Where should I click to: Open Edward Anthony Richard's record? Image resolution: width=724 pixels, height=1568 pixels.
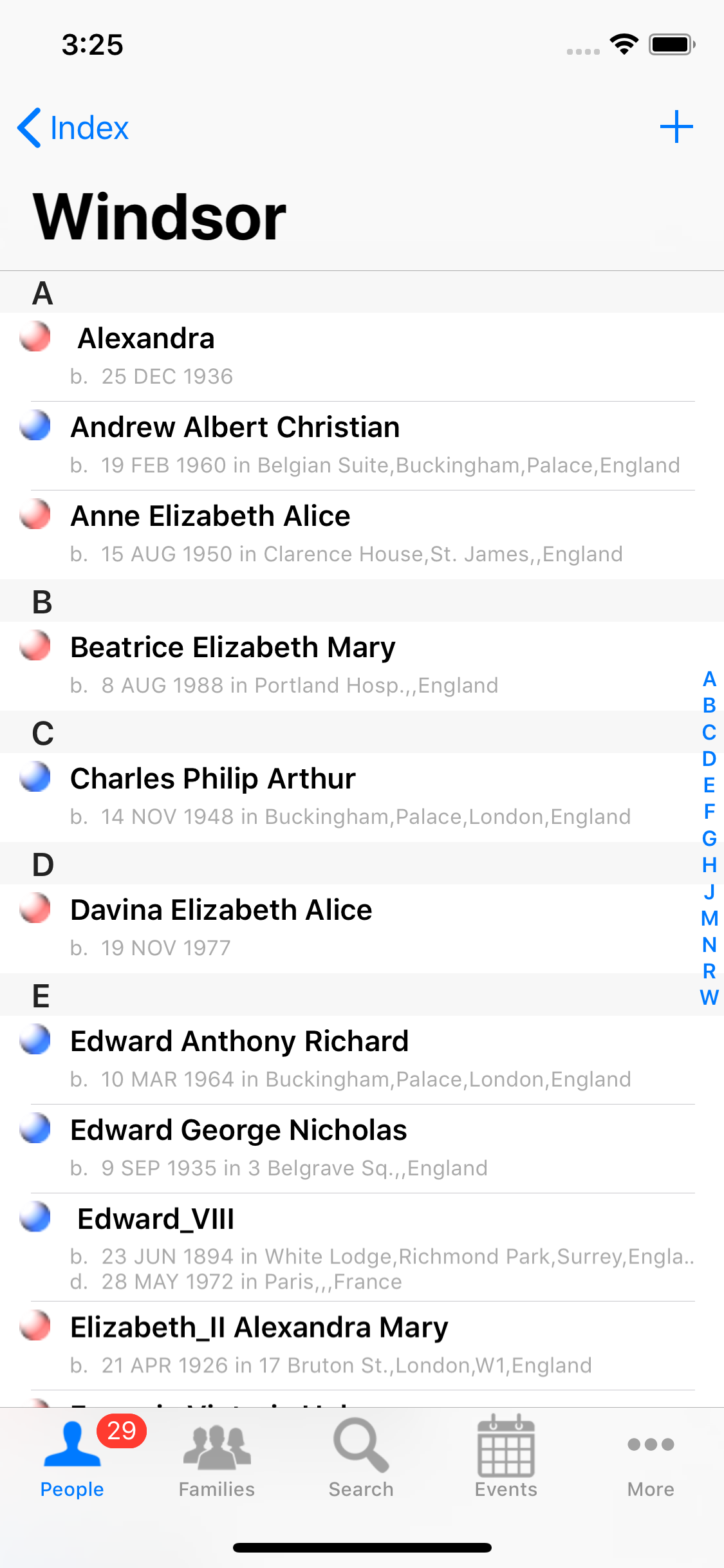click(x=360, y=1059)
